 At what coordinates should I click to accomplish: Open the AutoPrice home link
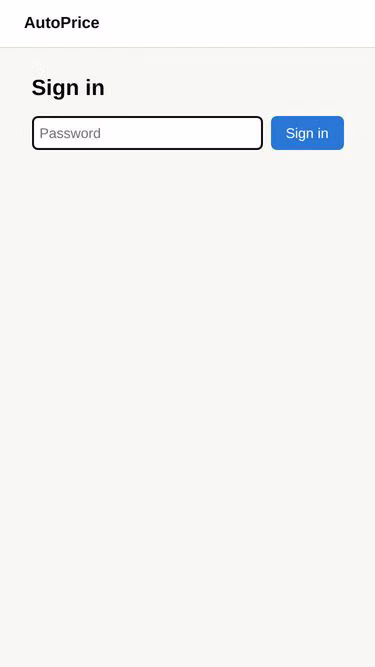[62, 23]
